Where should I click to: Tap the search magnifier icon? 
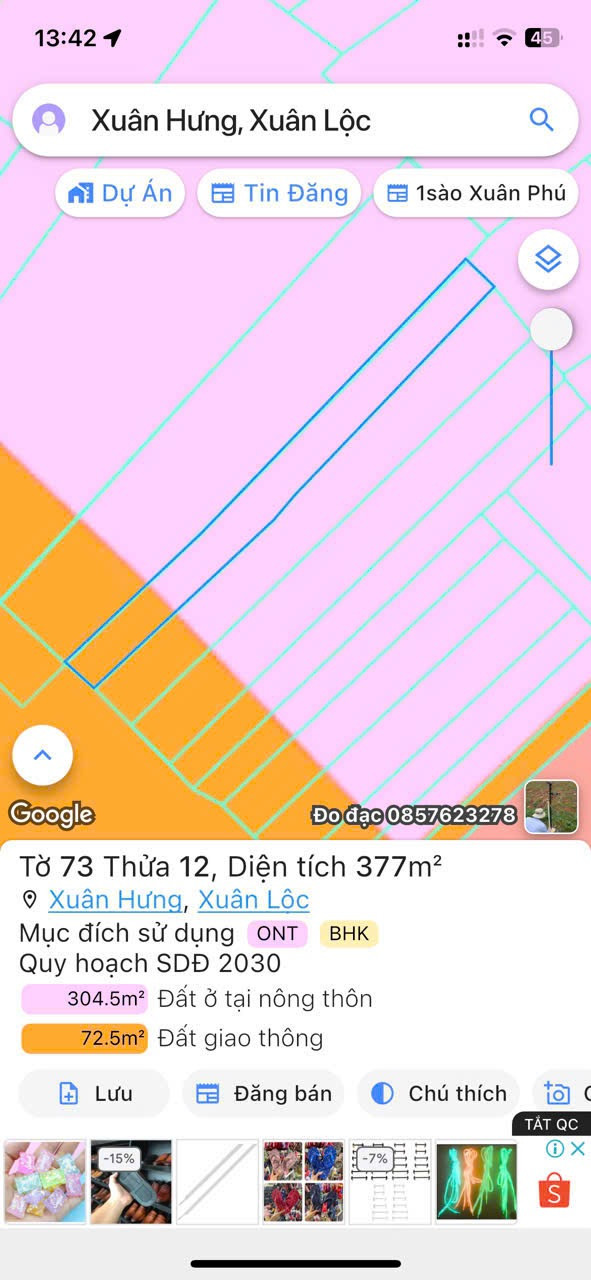(541, 120)
